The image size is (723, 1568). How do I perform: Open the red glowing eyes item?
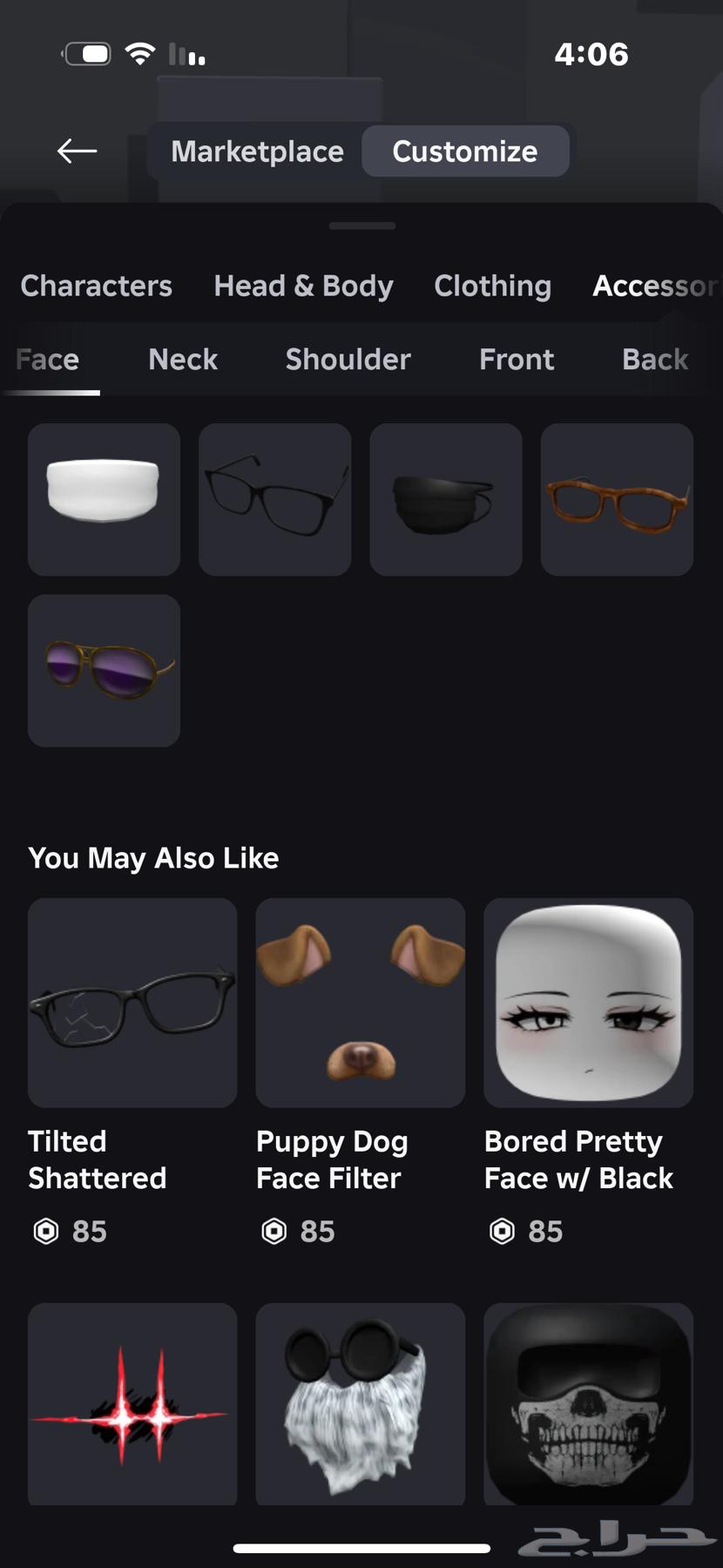pos(132,1404)
